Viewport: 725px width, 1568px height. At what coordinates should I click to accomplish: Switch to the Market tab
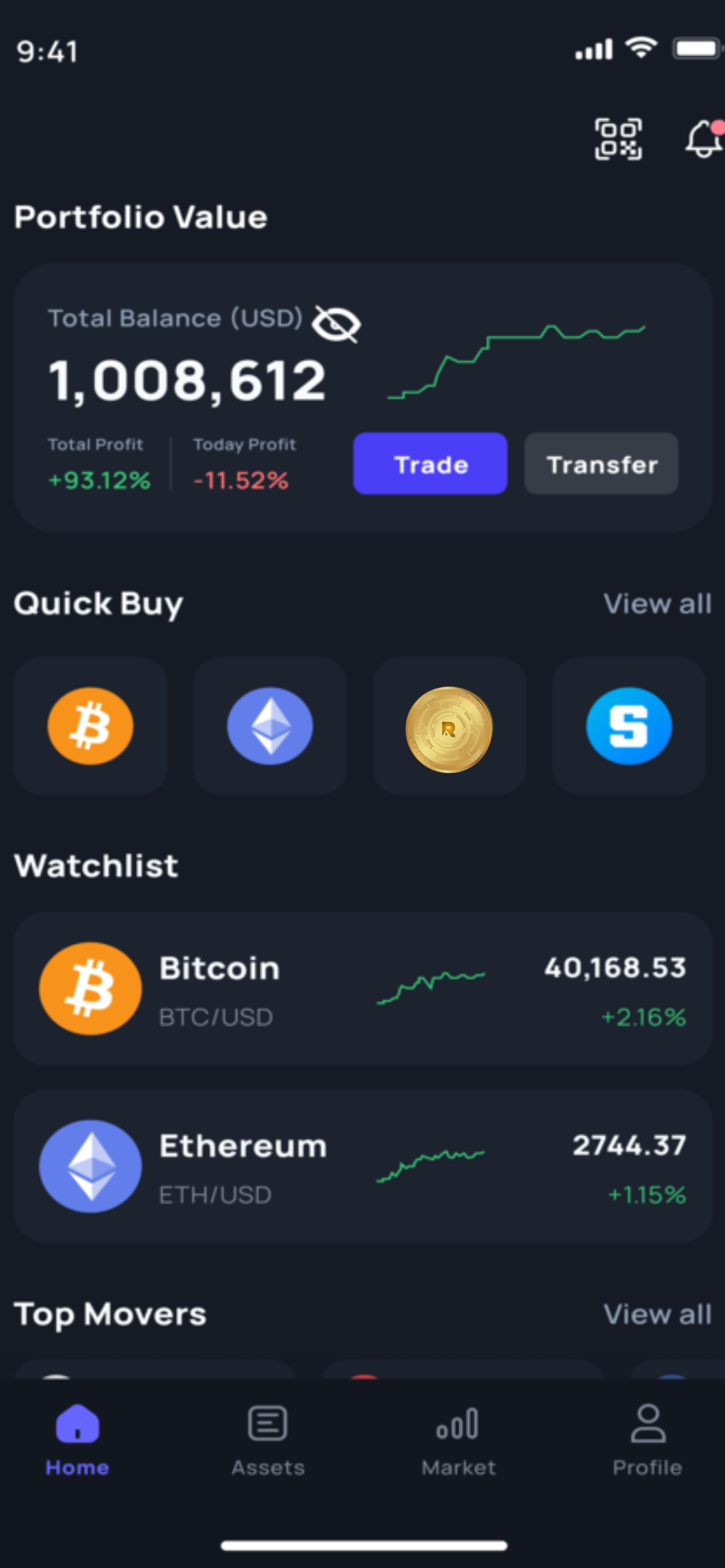(x=458, y=1440)
